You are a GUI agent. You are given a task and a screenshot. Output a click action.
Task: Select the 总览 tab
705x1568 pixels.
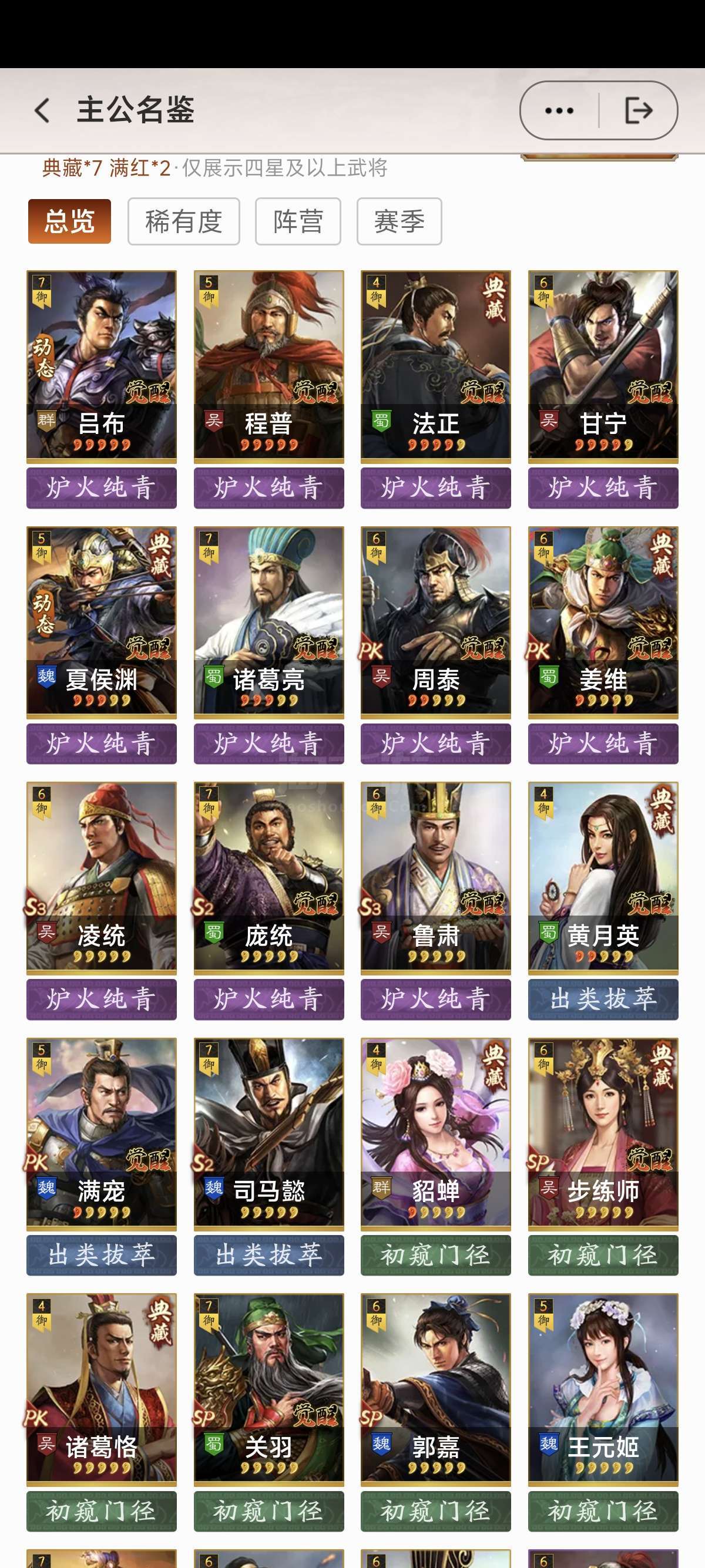69,221
